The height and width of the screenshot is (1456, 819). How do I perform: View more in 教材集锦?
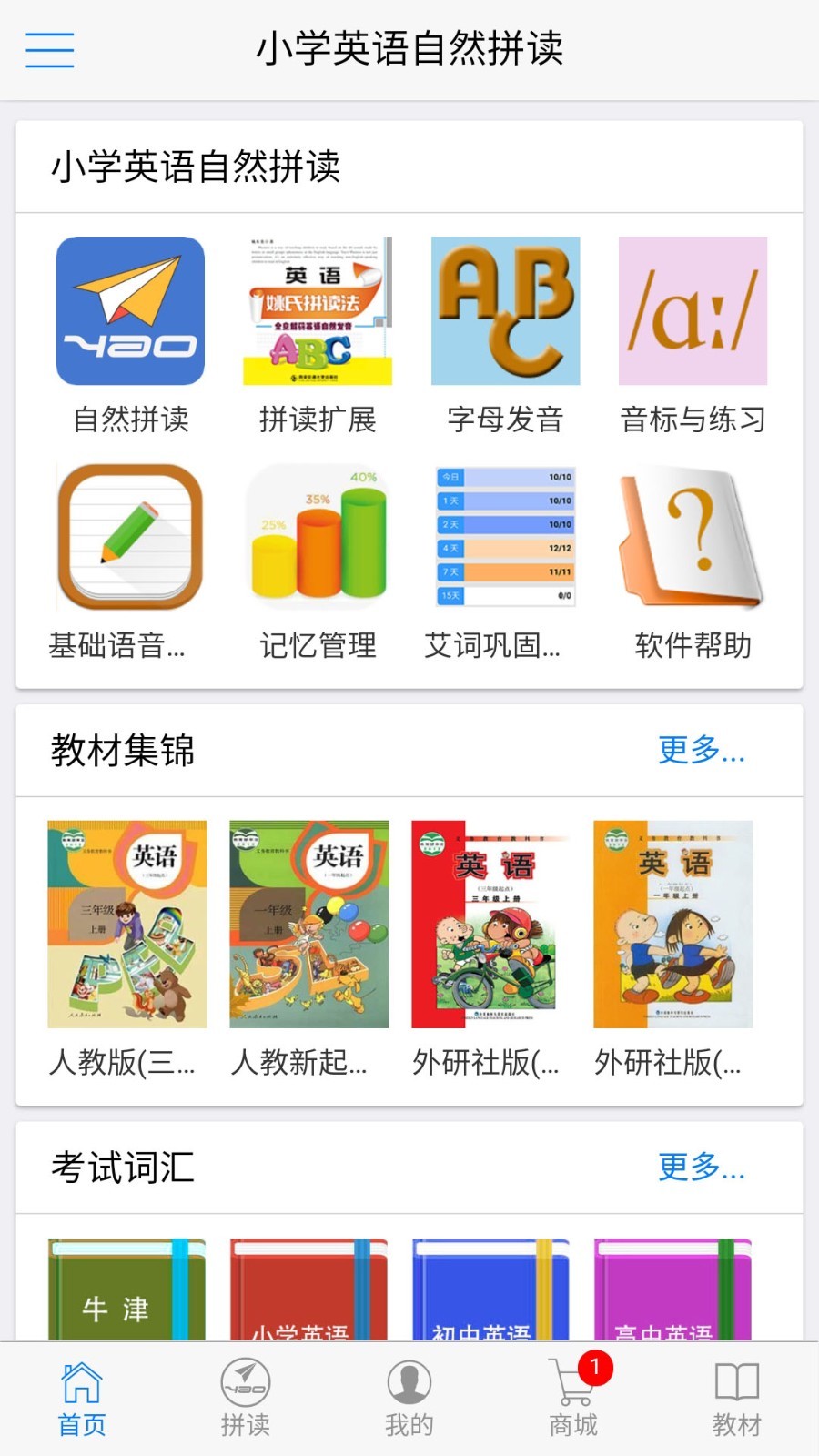click(701, 751)
